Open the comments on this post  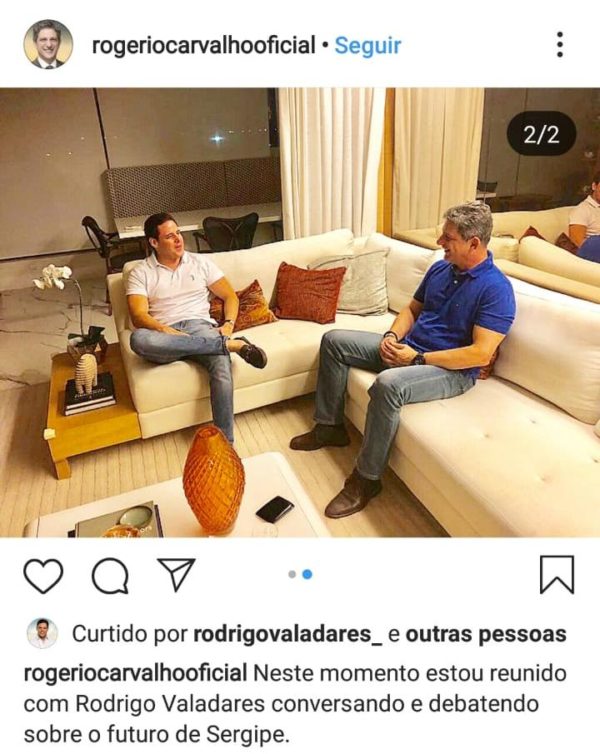pyautogui.click(x=110, y=575)
